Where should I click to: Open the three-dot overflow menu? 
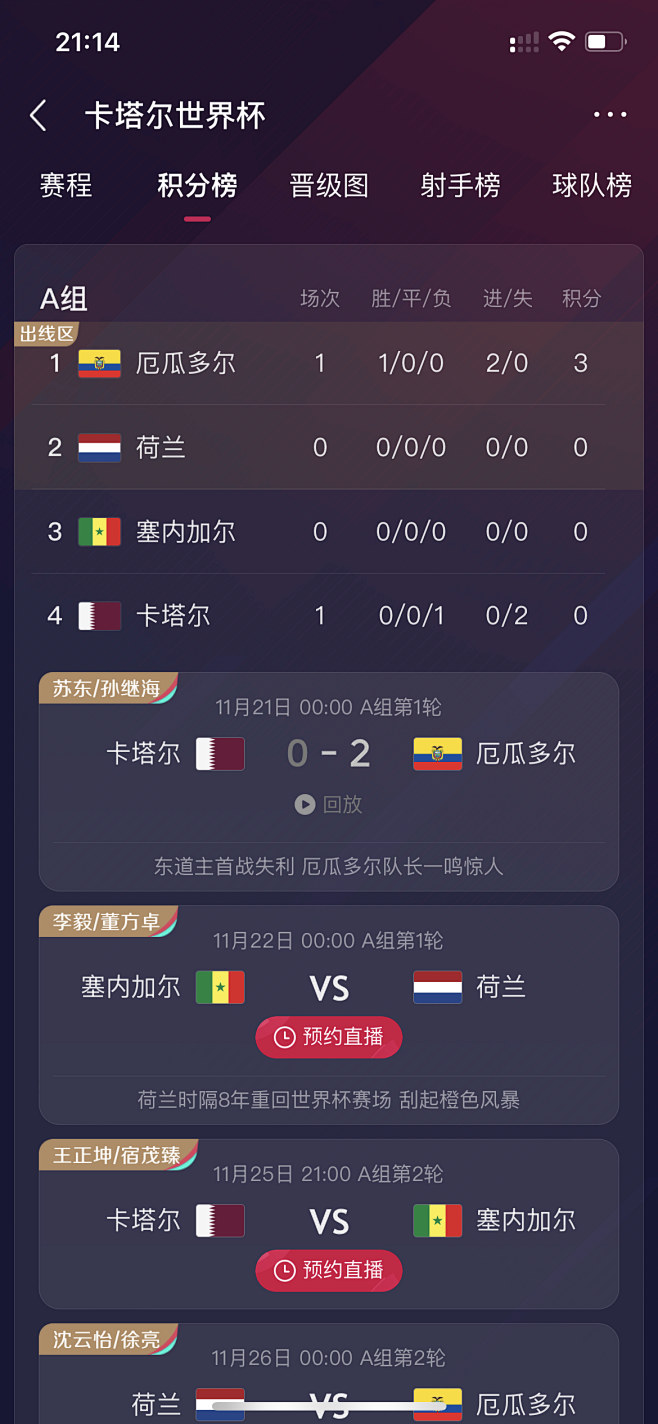[610, 115]
